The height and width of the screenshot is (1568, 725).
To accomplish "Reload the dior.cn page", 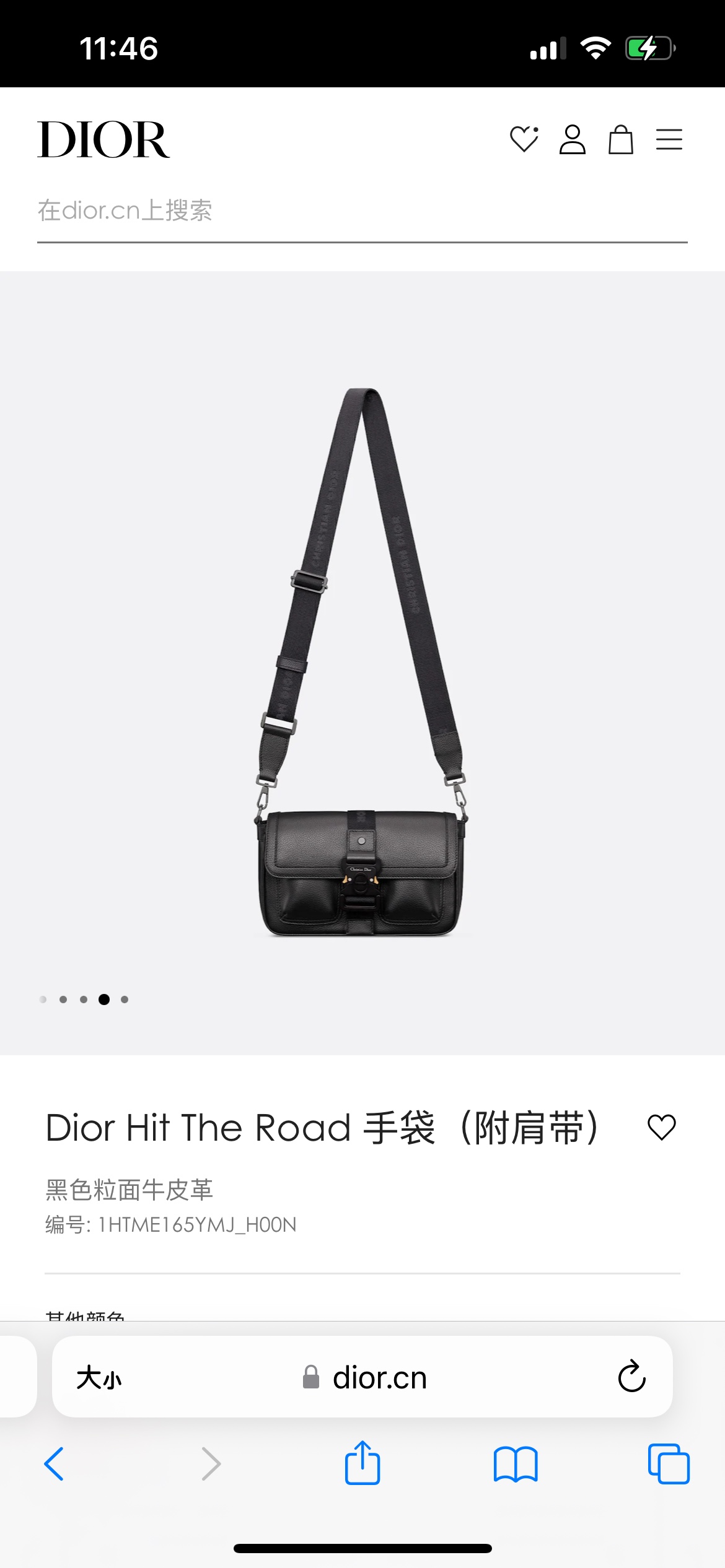I will click(631, 1377).
